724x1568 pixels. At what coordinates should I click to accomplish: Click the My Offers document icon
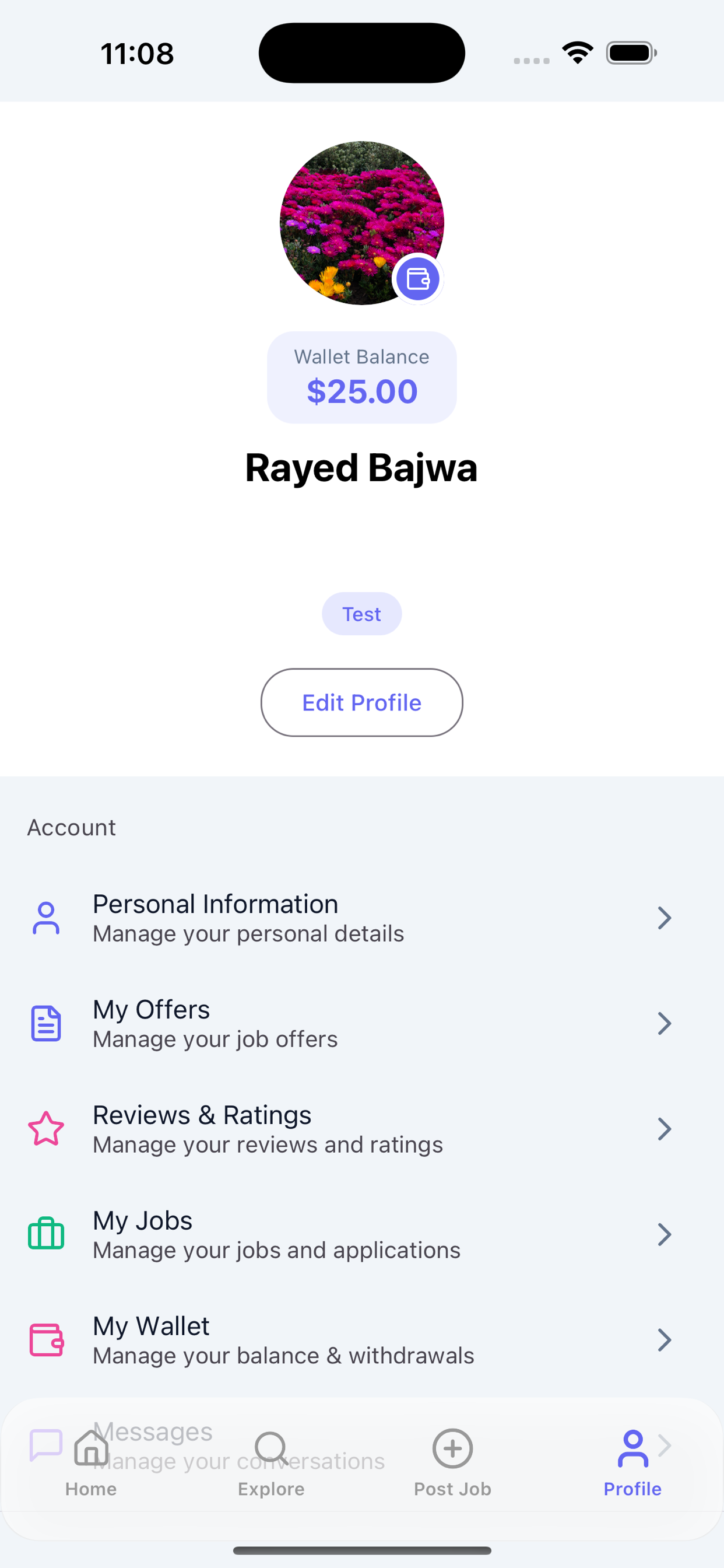click(x=46, y=1023)
